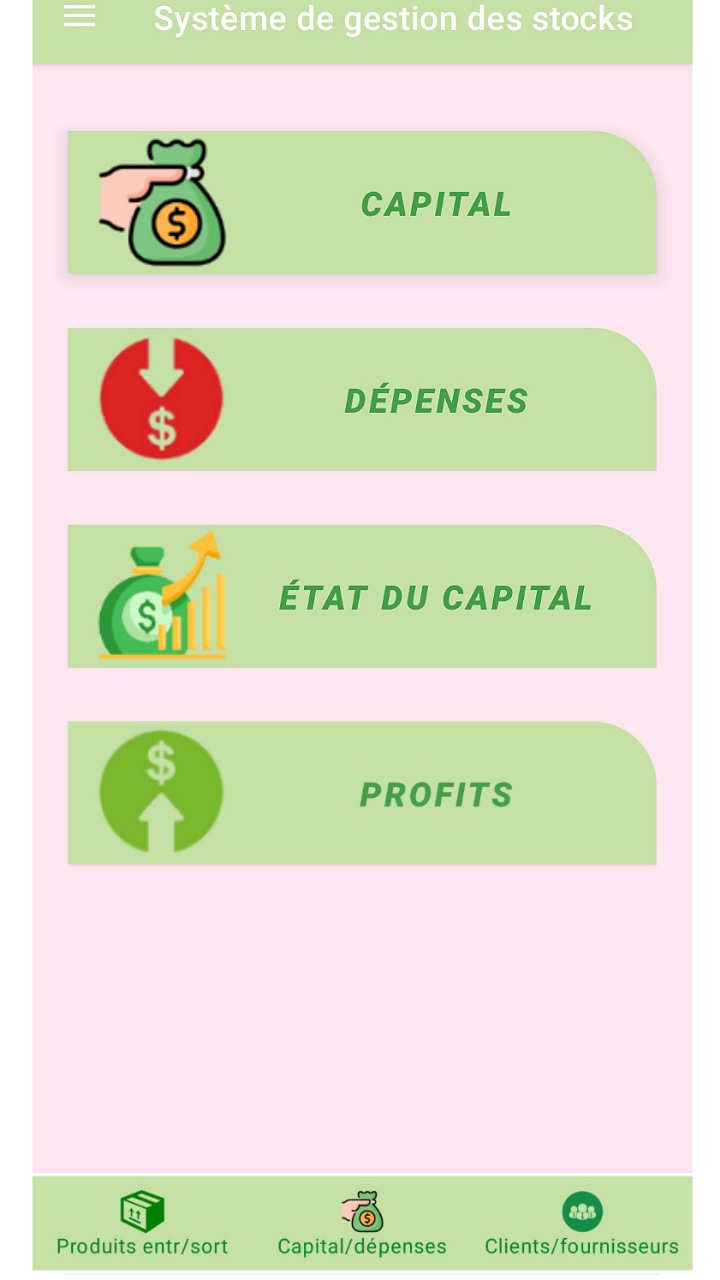Open the DÉPENSES card

coord(361,400)
